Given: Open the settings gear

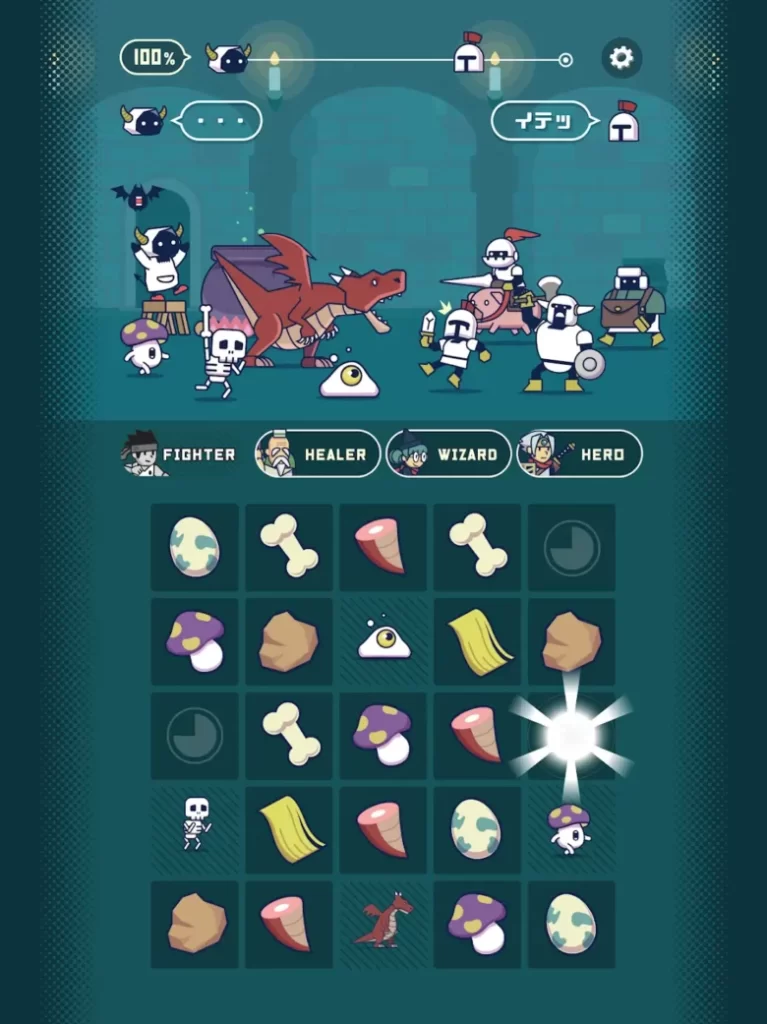Looking at the screenshot, I should coord(621,58).
